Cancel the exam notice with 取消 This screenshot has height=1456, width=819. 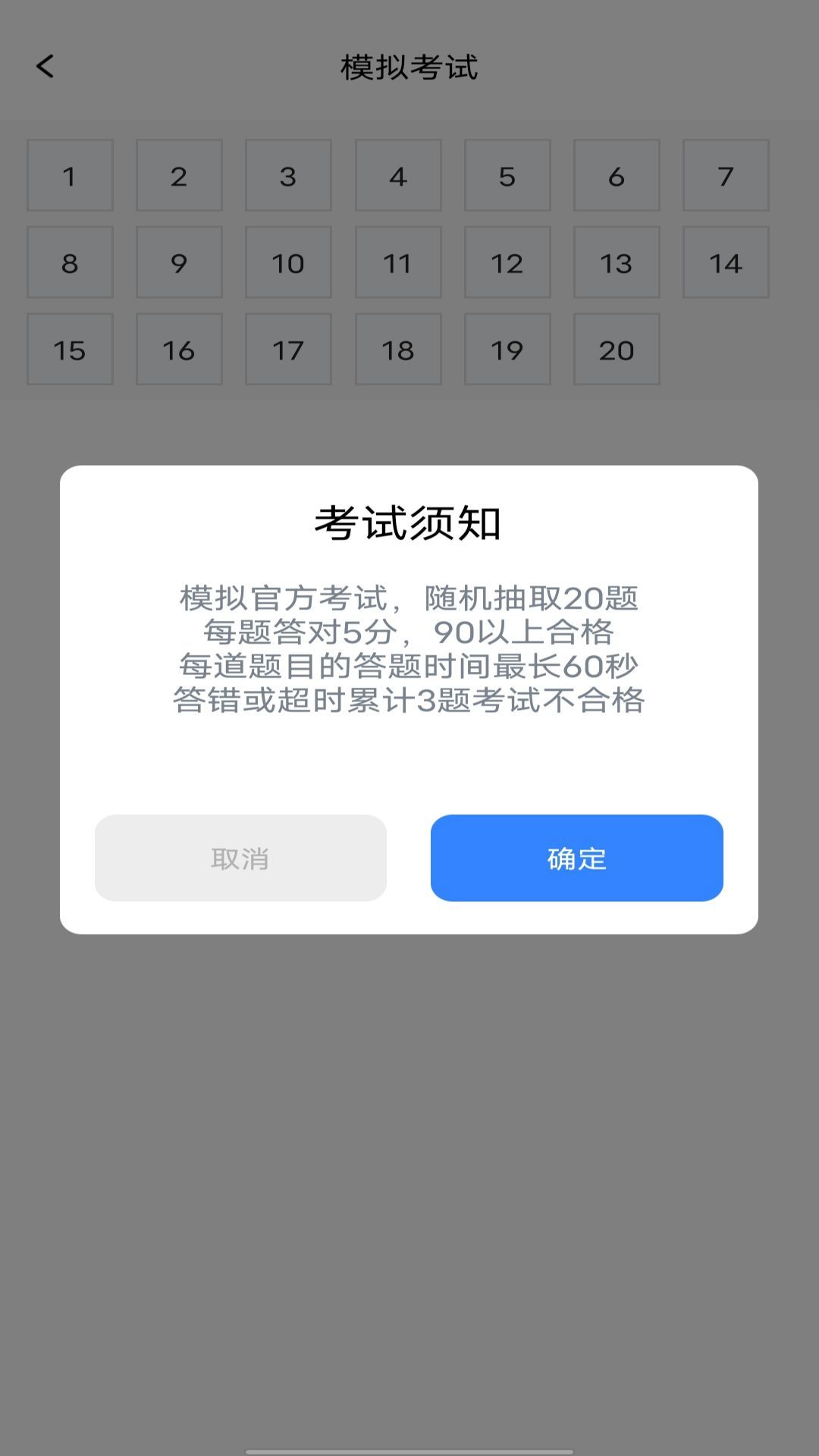(x=240, y=858)
